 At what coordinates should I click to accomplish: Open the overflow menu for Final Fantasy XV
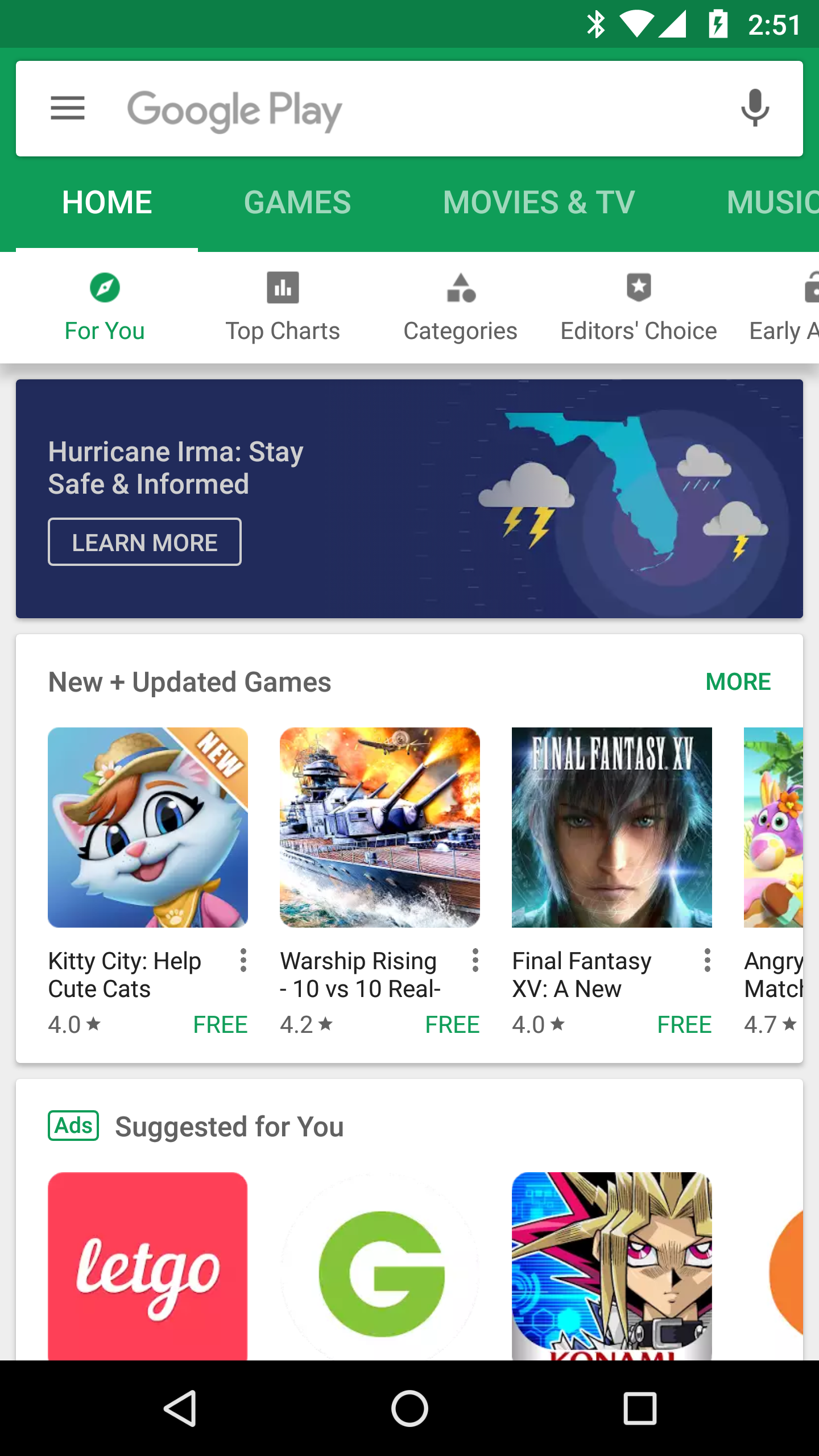tap(708, 961)
